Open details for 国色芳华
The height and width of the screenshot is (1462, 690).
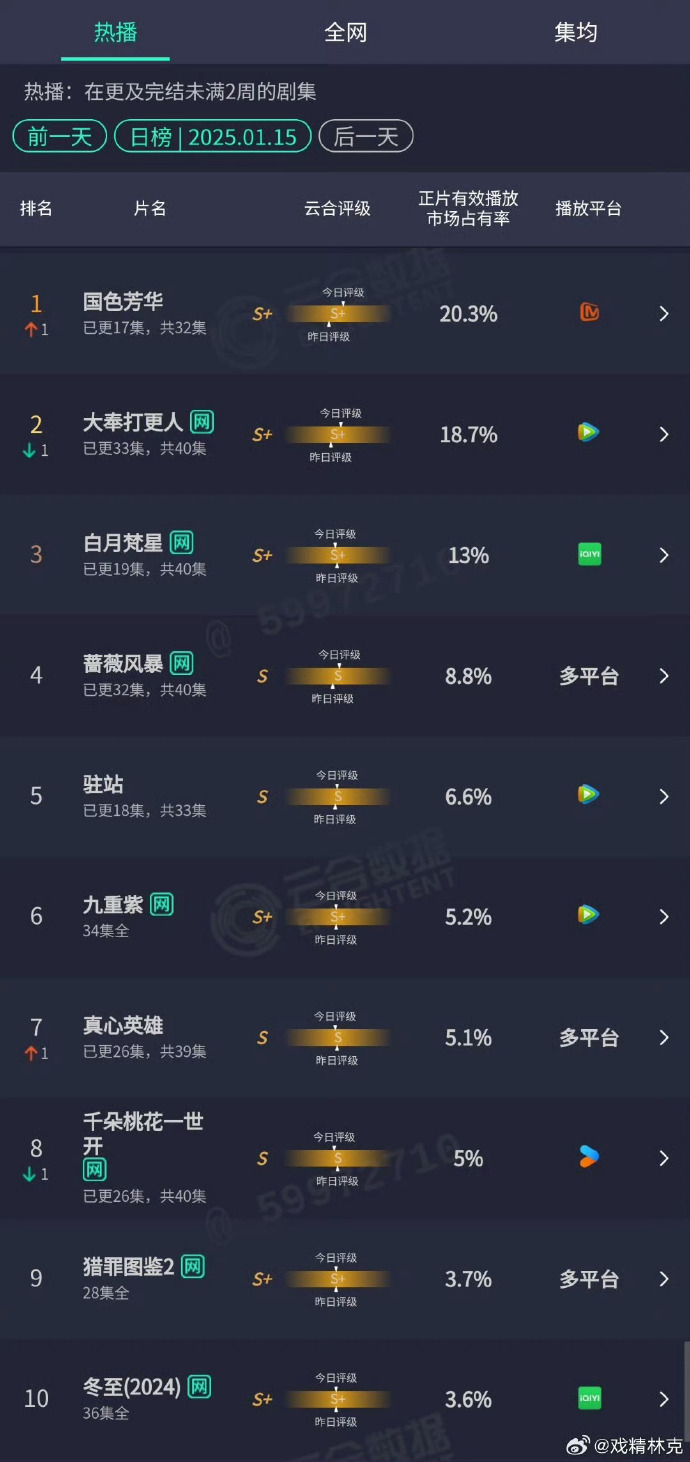[663, 314]
